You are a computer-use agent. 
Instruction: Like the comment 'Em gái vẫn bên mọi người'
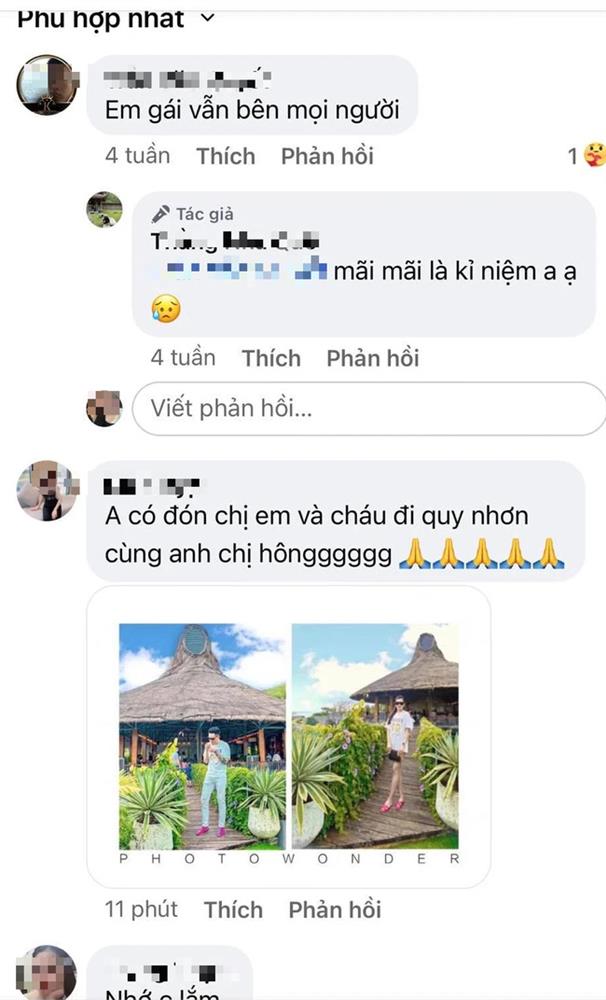click(225, 156)
